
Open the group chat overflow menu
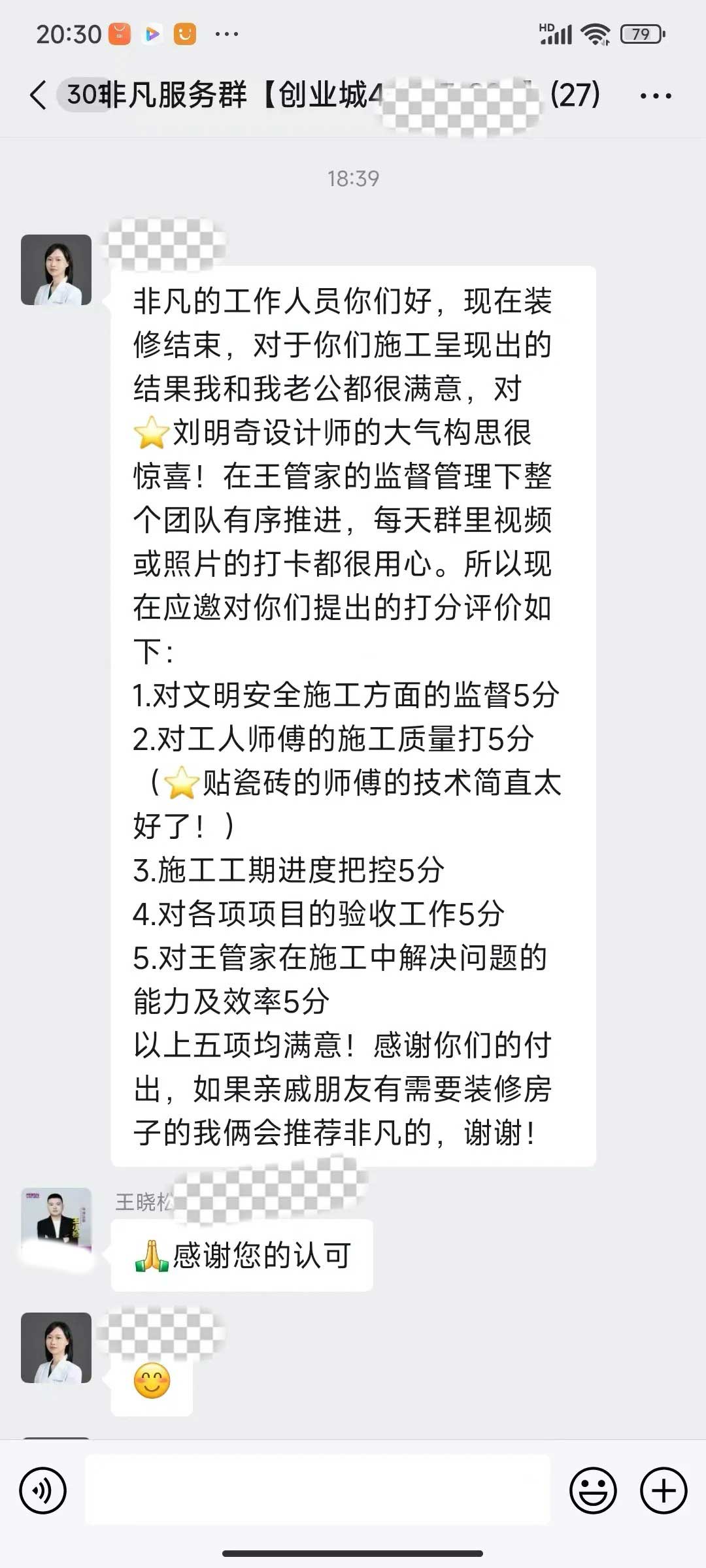click(x=655, y=96)
